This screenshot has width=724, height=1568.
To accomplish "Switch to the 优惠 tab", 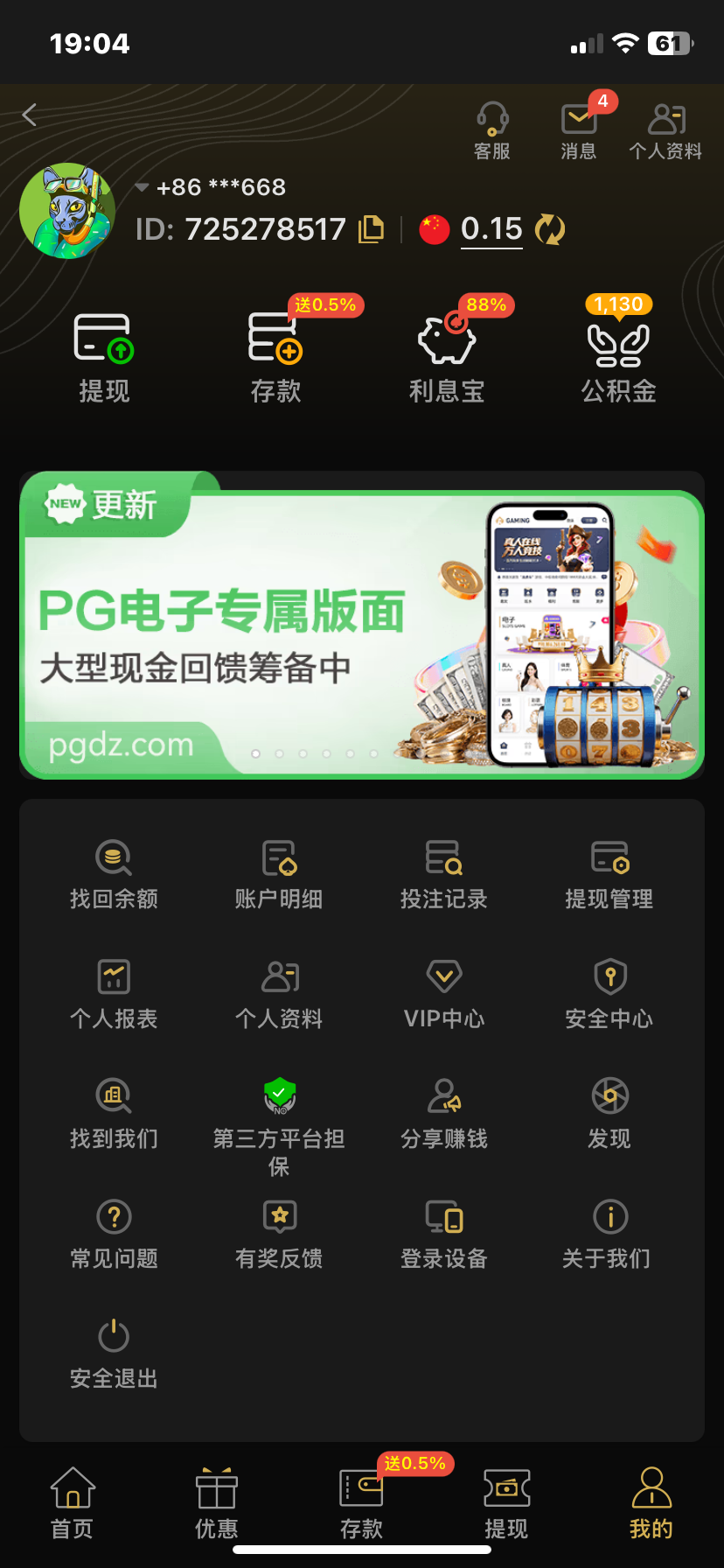I will pyautogui.click(x=217, y=1503).
